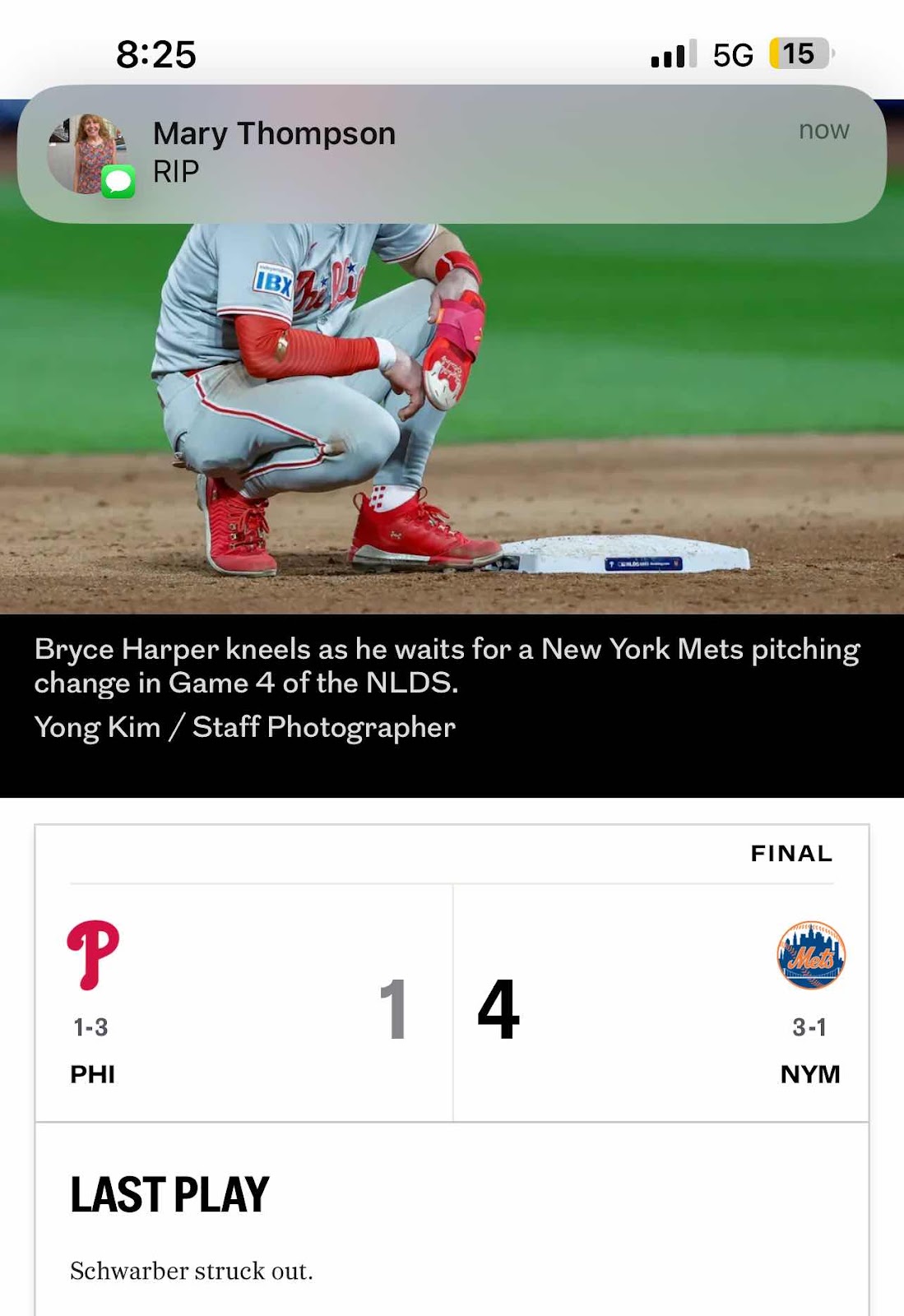Open the Phillies vs Mets scoreboard card
Screen dimensions: 904x1316
pyautogui.click(x=451, y=1003)
